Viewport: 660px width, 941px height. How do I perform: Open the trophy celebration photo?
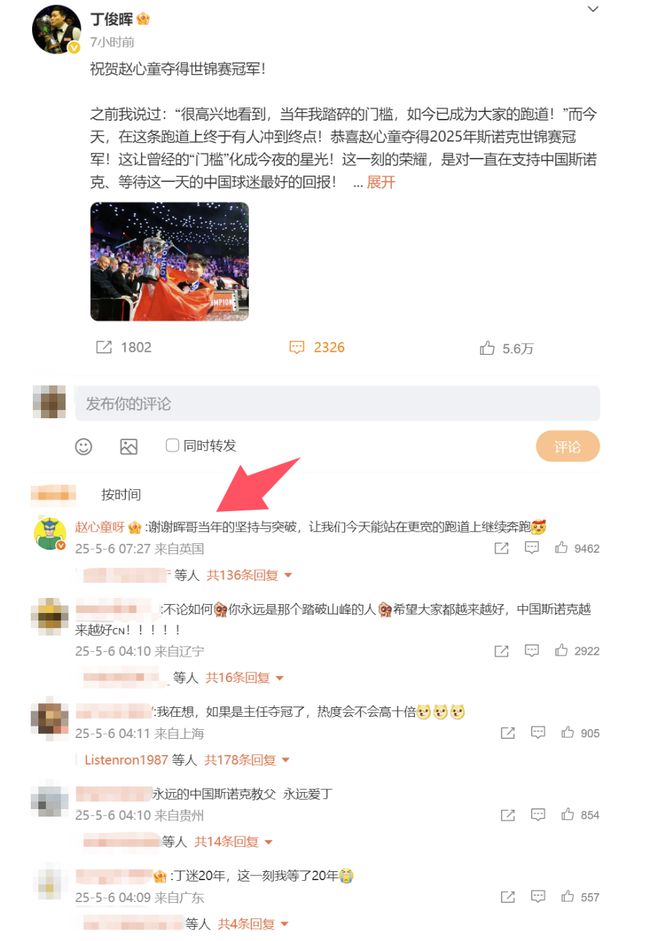169,262
